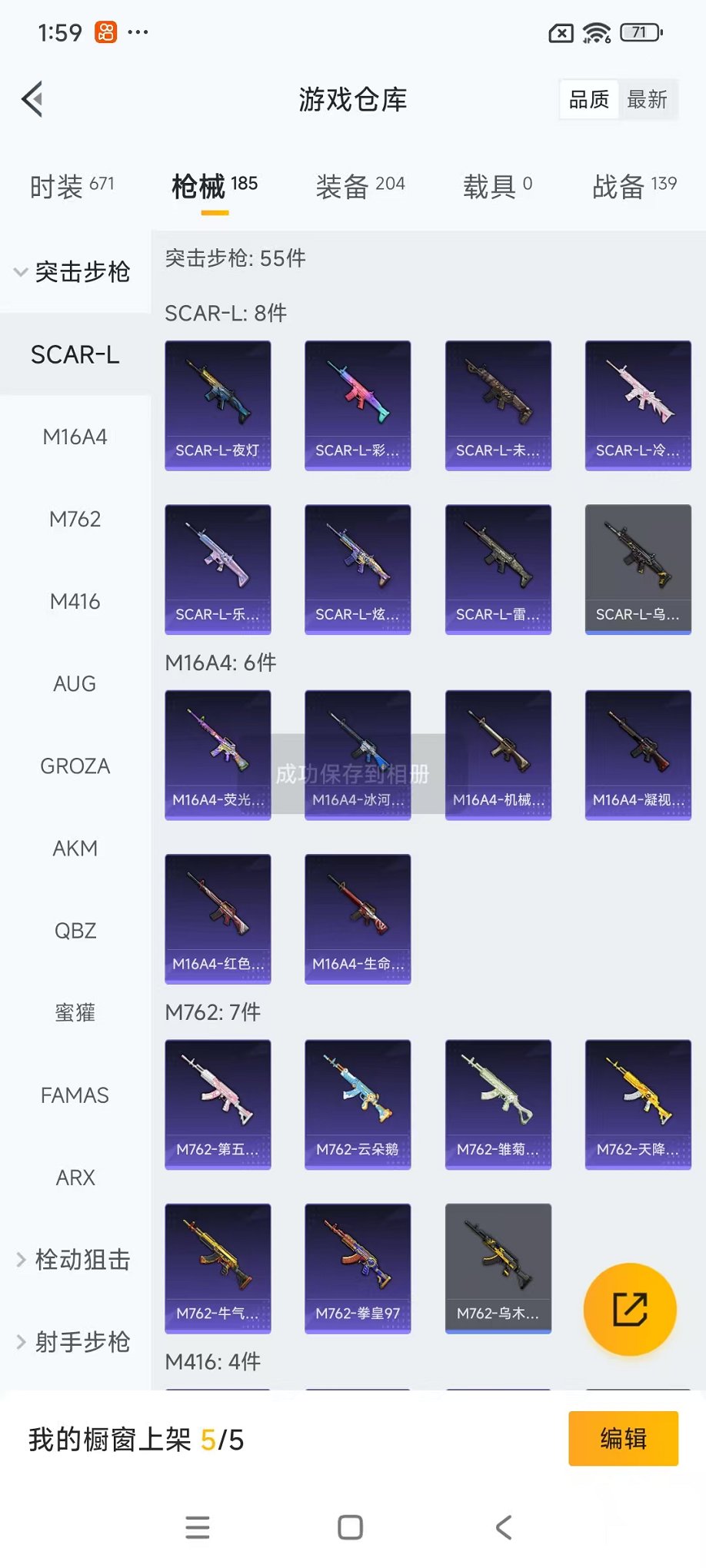The width and height of the screenshot is (706, 1568).
Task: Tap the yellow share floating button
Action: click(x=630, y=1309)
